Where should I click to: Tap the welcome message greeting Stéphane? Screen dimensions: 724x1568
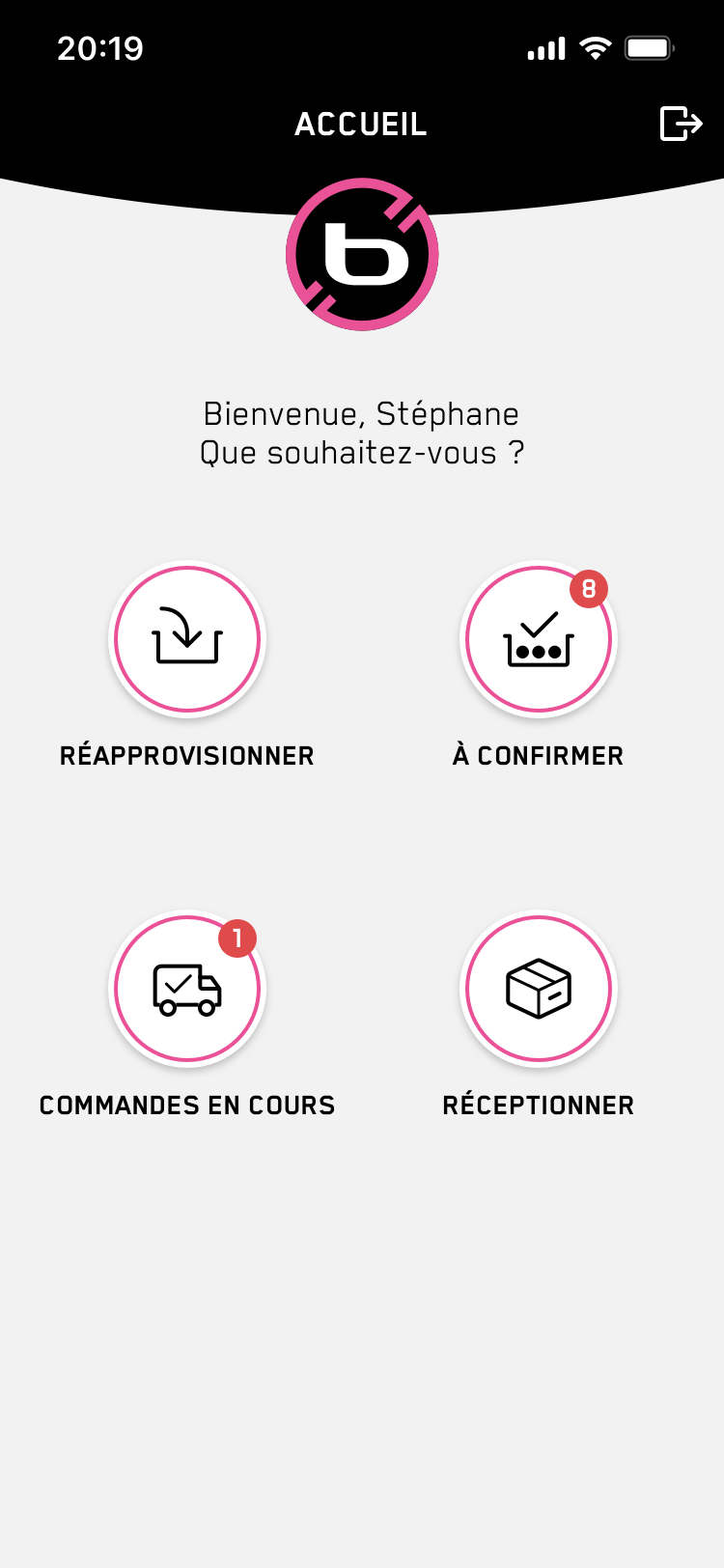(361, 413)
